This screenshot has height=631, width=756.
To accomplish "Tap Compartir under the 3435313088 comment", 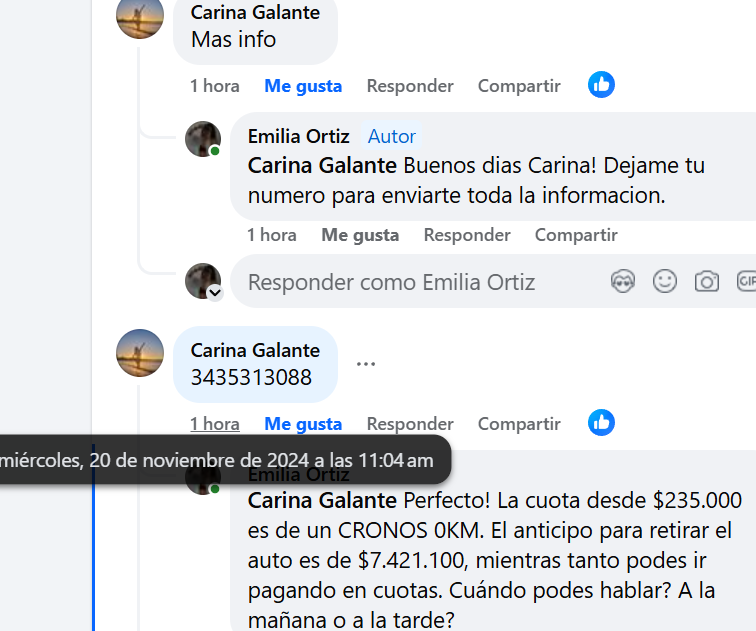I will (x=519, y=424).
